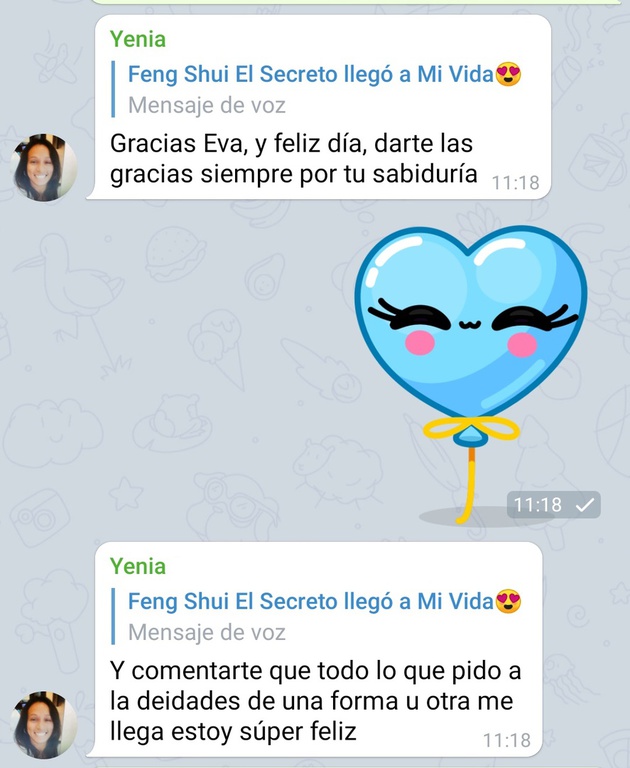Open the quoted voice message in the 'Gracias Eva' reply
630x768 pixels.
pos(318,88)
